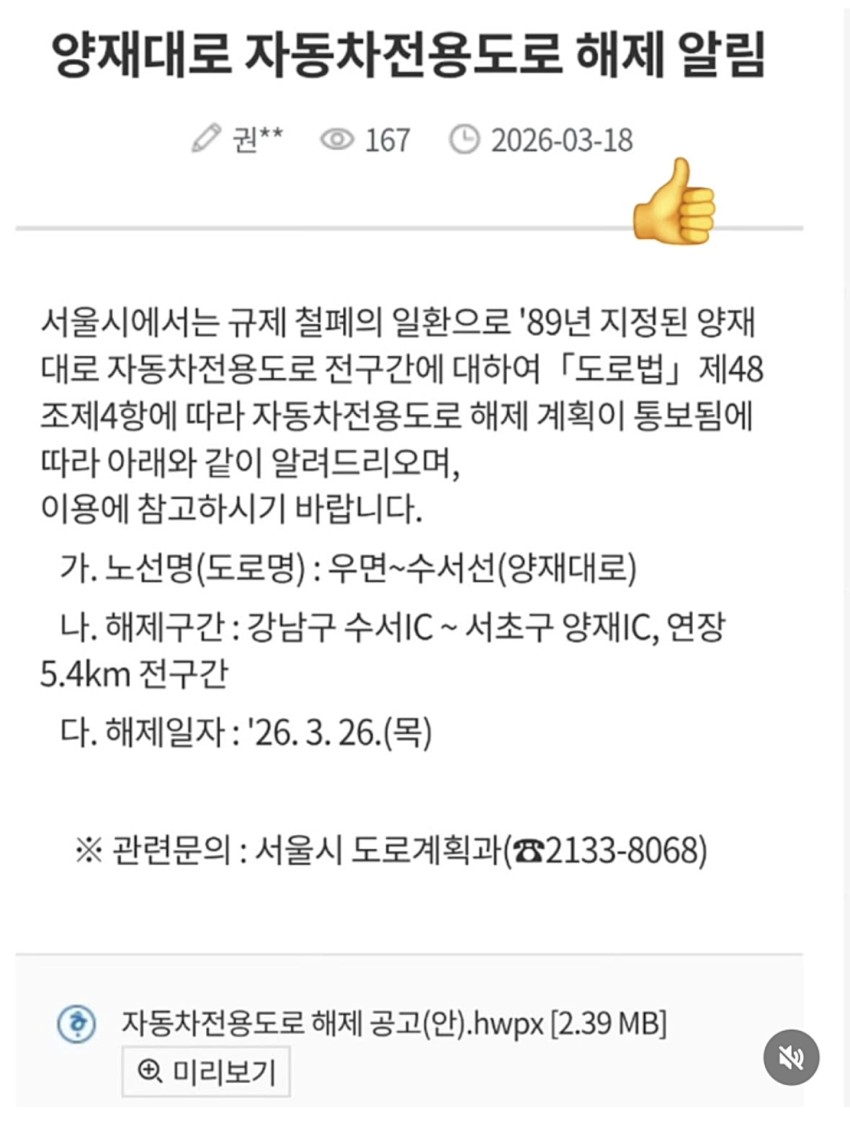Screen dimensions: 850x1132
Task: Unmute the video sound
Action: pyautogui.click(x=791, y=1058)
